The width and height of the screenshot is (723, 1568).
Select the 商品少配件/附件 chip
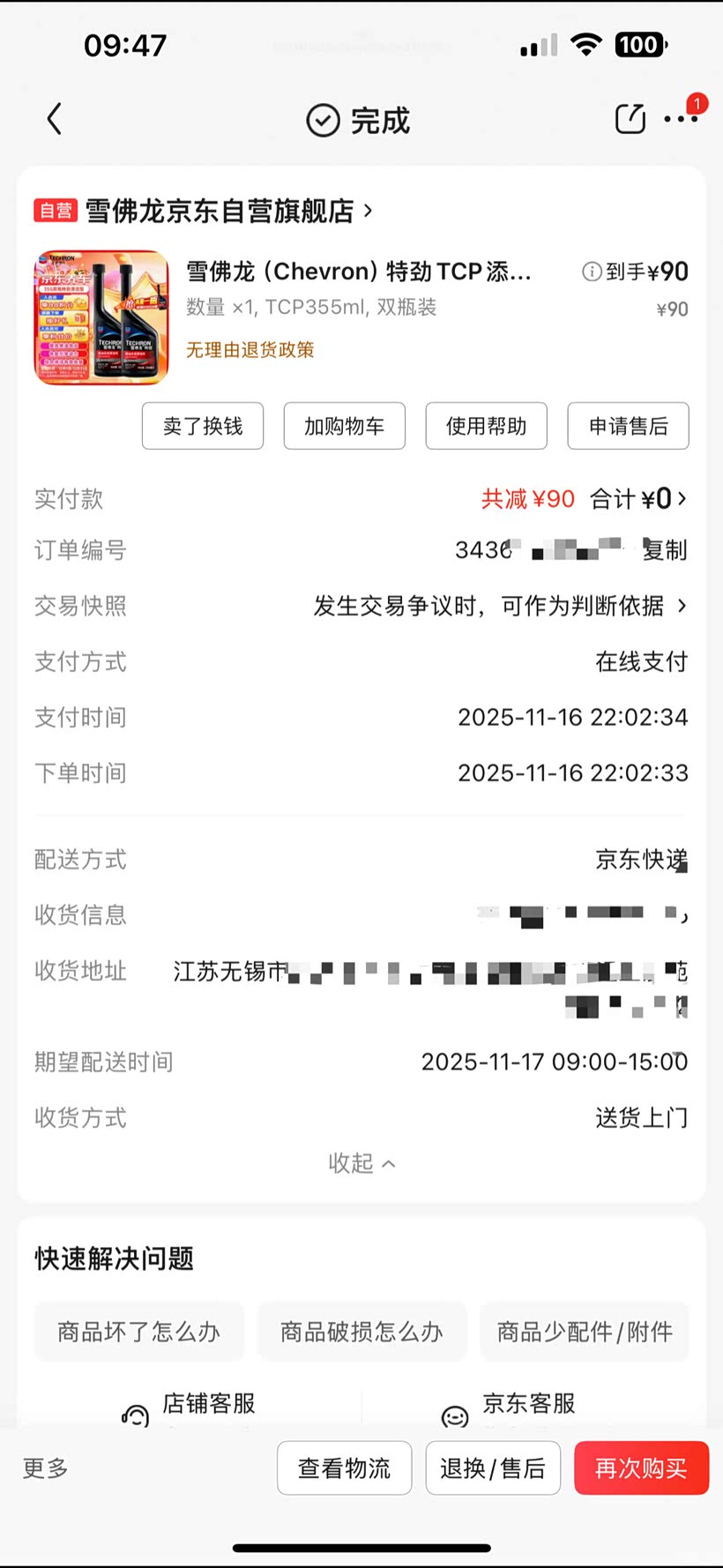[585, 1332]
